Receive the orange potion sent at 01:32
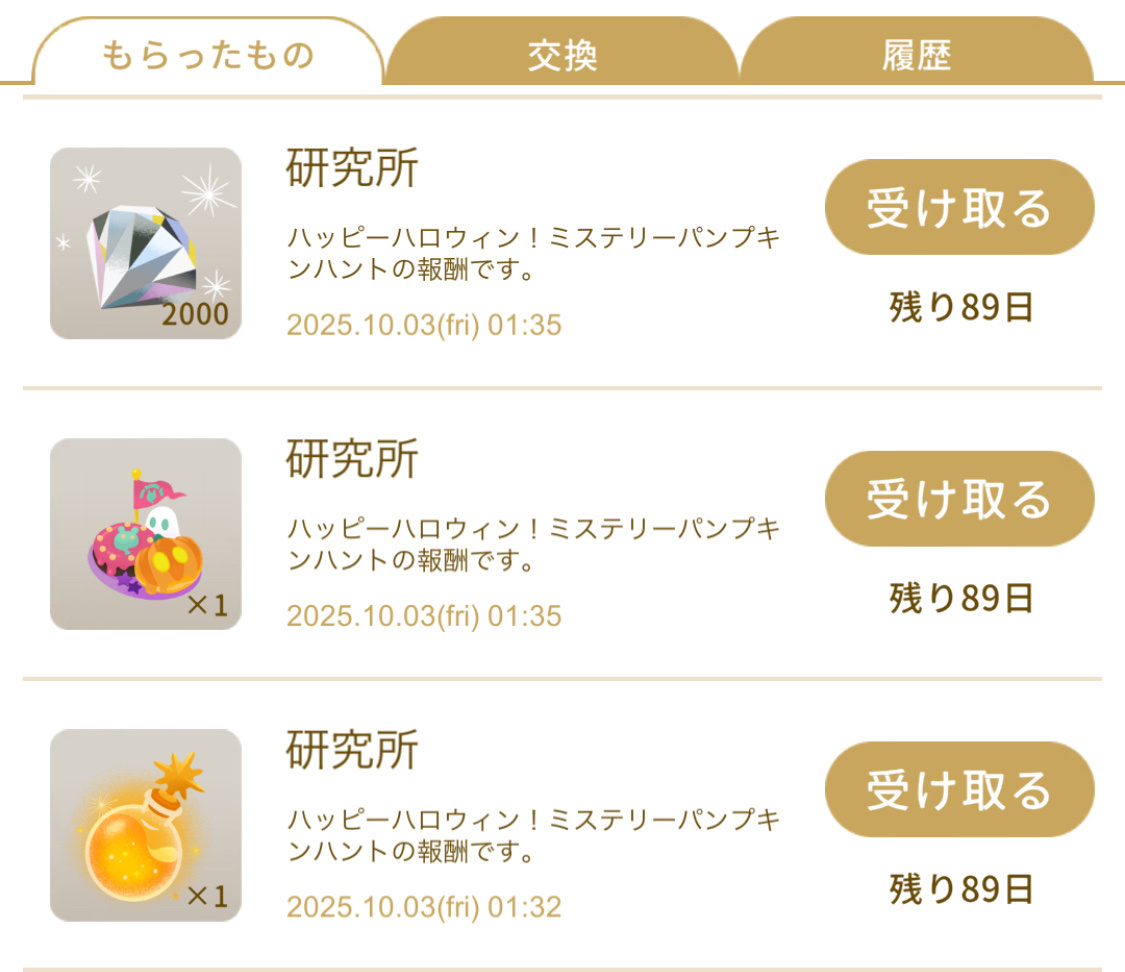The height and width of the screenshot is (972, 1125). tap(959, 789)
